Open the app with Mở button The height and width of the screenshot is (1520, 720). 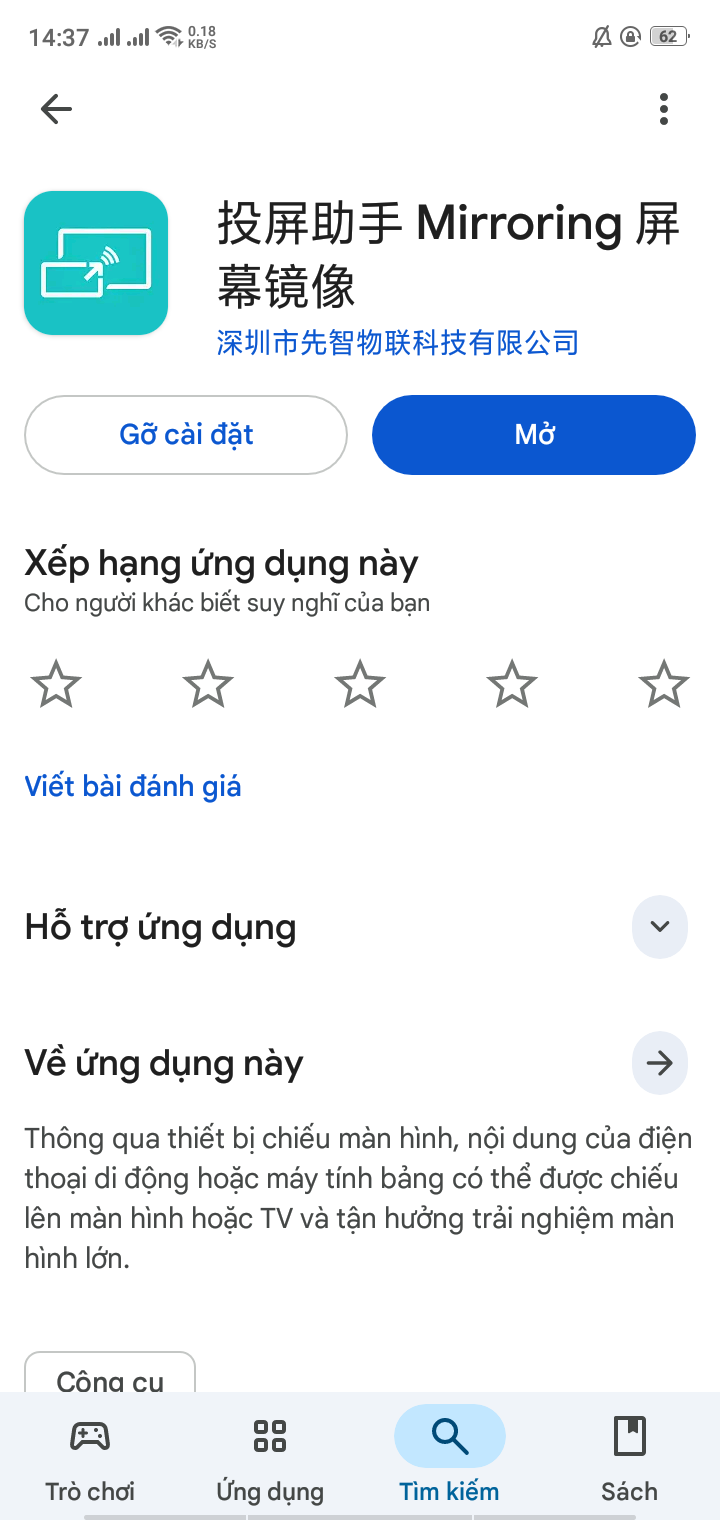[x=534, y=435]
